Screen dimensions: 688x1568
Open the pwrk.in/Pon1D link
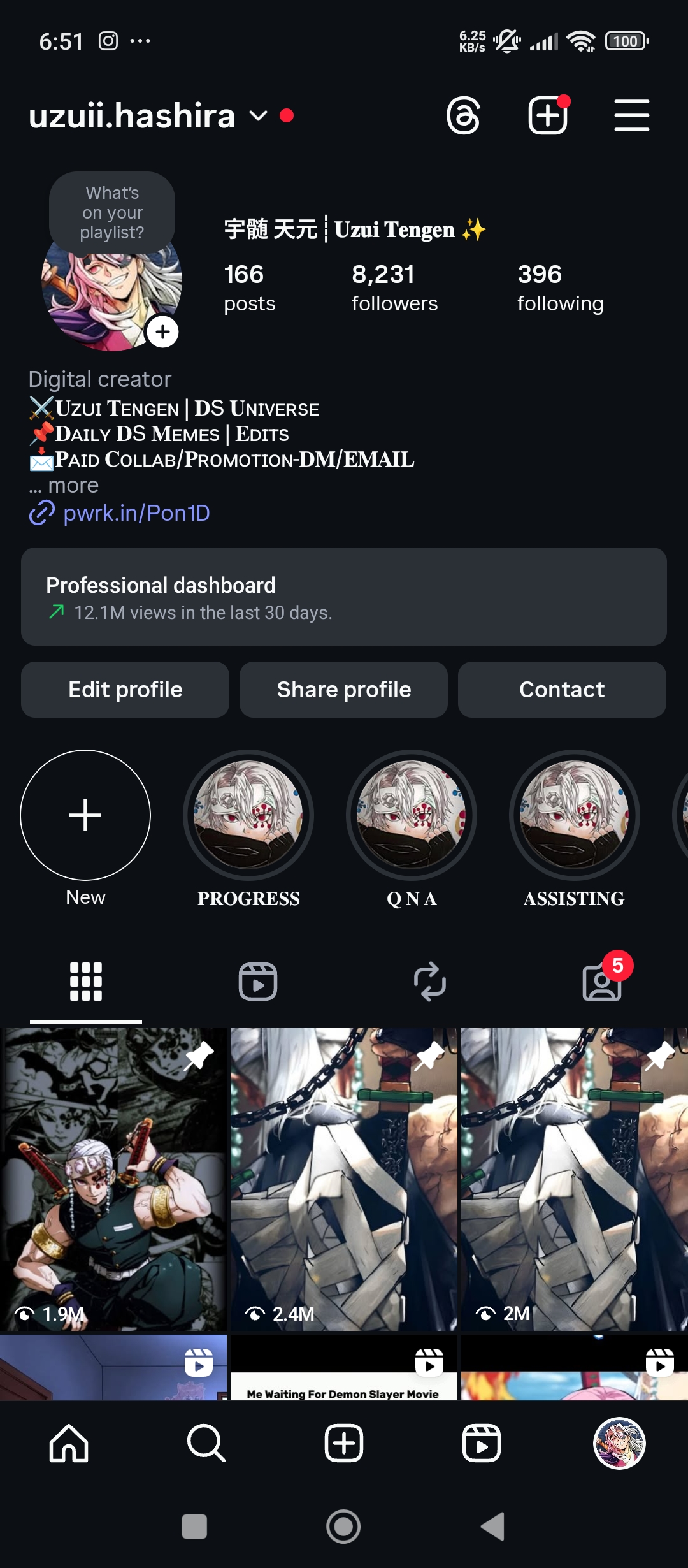[136, 513]
